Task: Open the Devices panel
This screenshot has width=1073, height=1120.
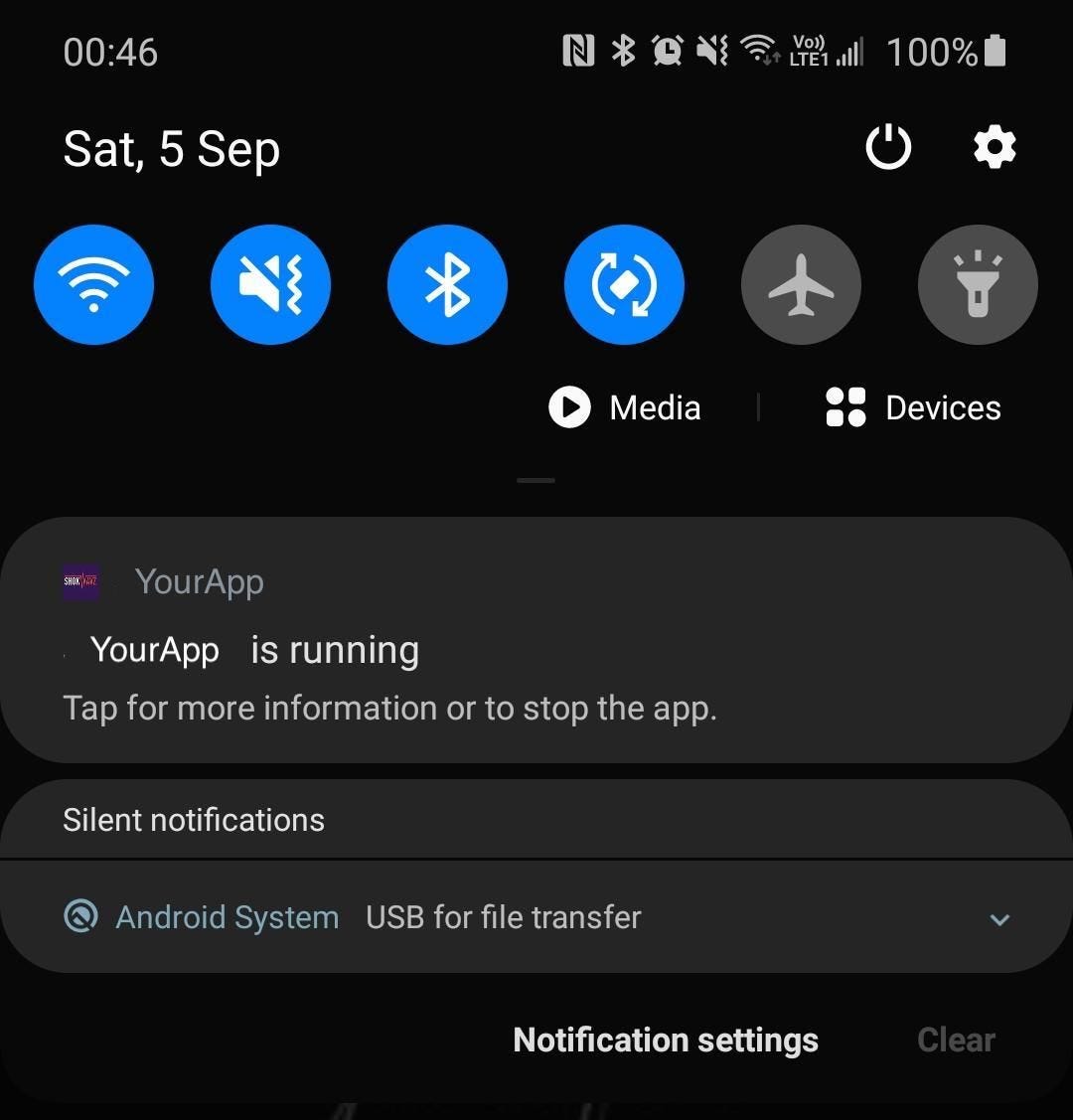Action: [911, 407]
